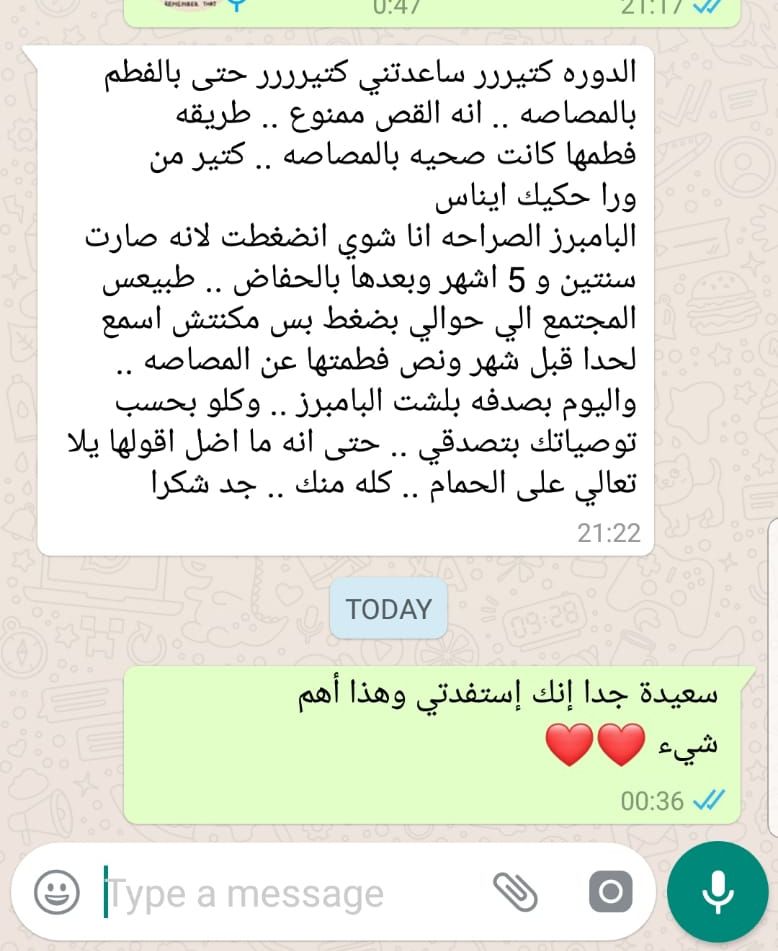The height and width of the screenshot is (951, 778).
Task: Attach a file with the paperclip
Action: tap(516, 892)
